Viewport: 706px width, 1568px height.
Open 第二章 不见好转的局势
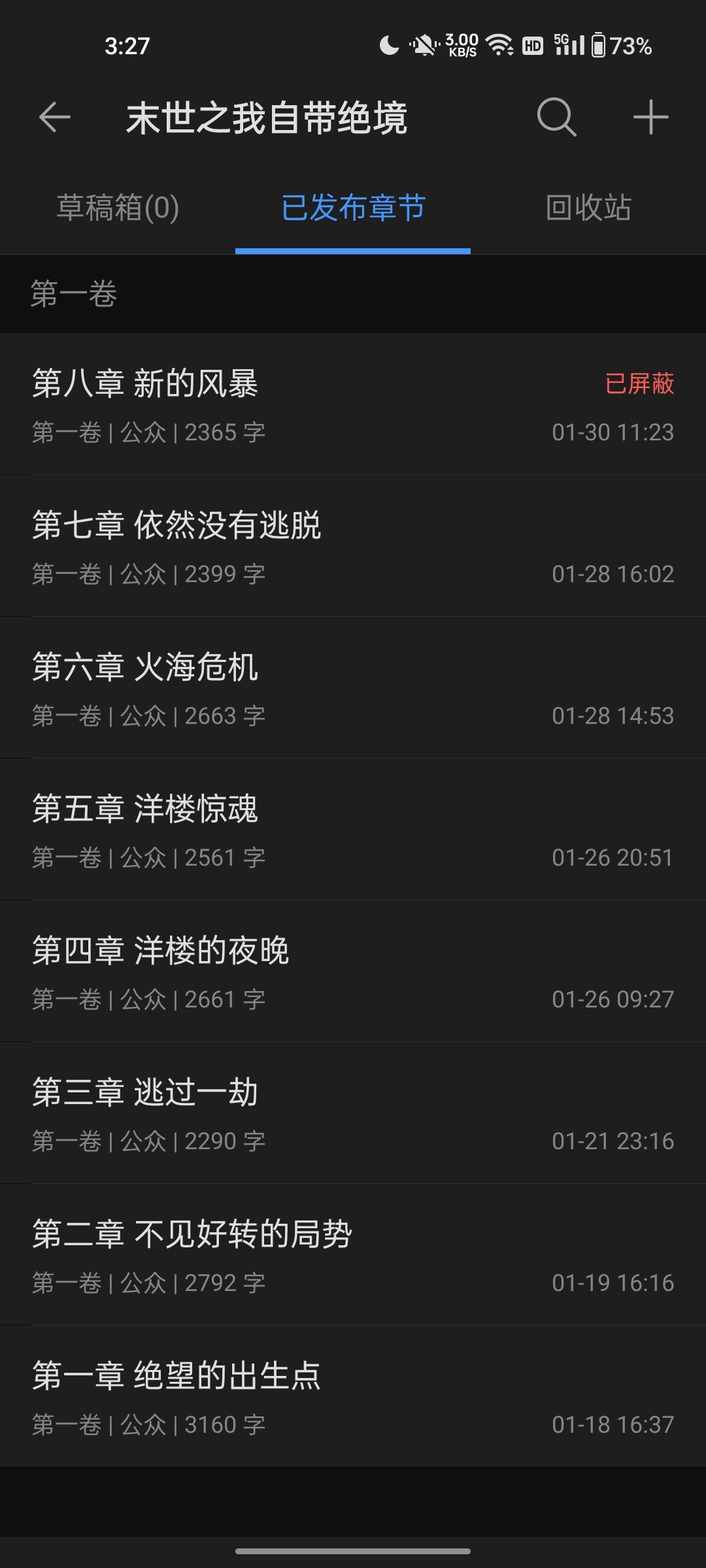click(353, 1254)
